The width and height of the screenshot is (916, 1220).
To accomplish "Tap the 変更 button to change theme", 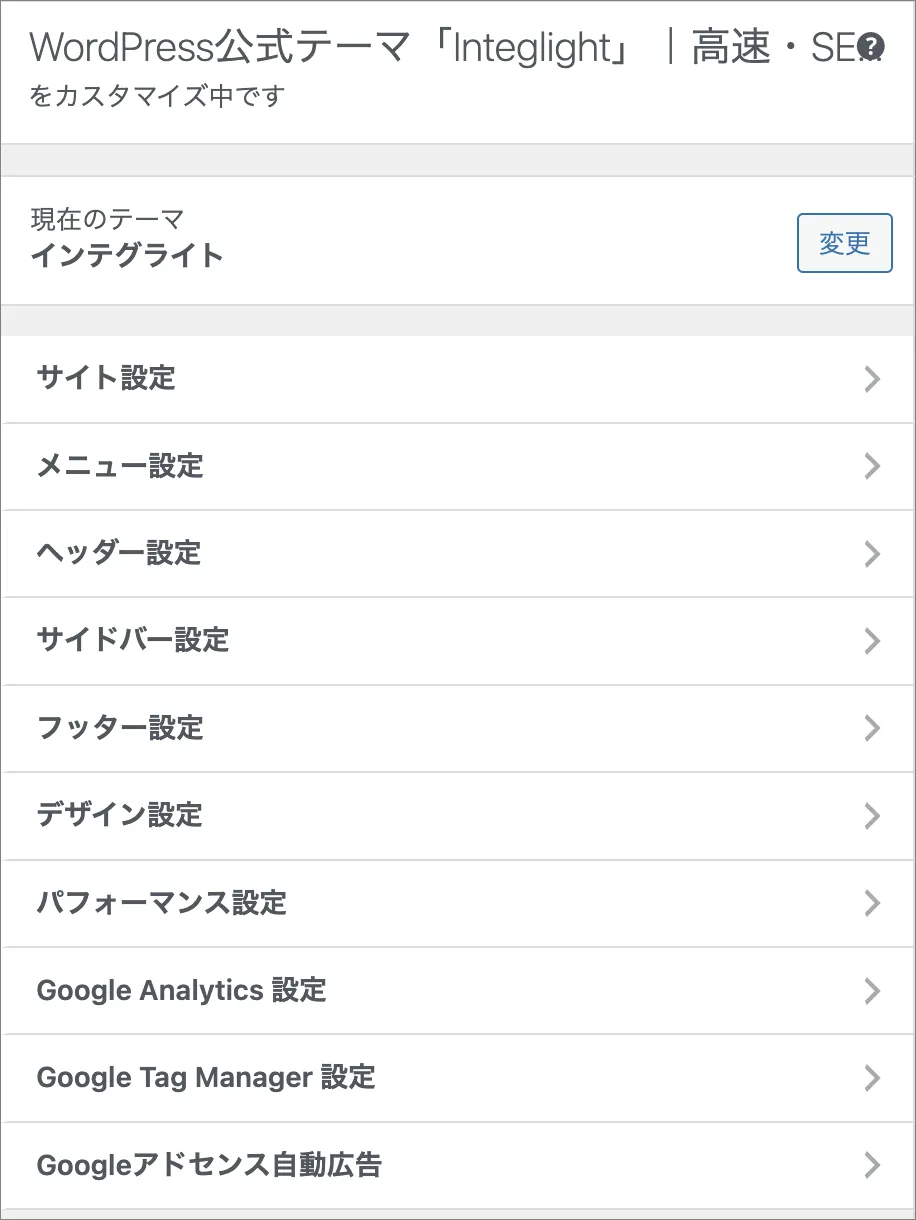I will coord(844,243).
